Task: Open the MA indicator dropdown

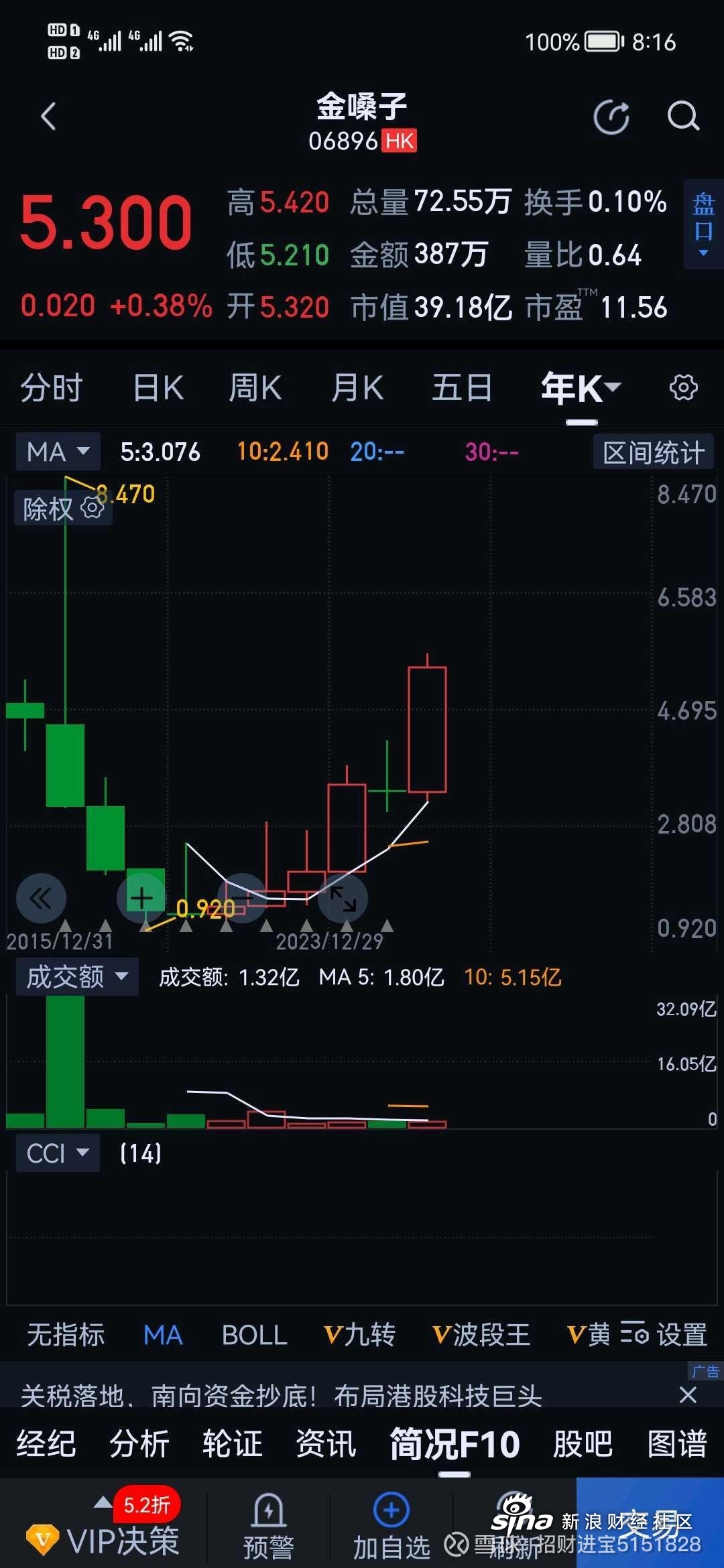Action: coord(58,452)
